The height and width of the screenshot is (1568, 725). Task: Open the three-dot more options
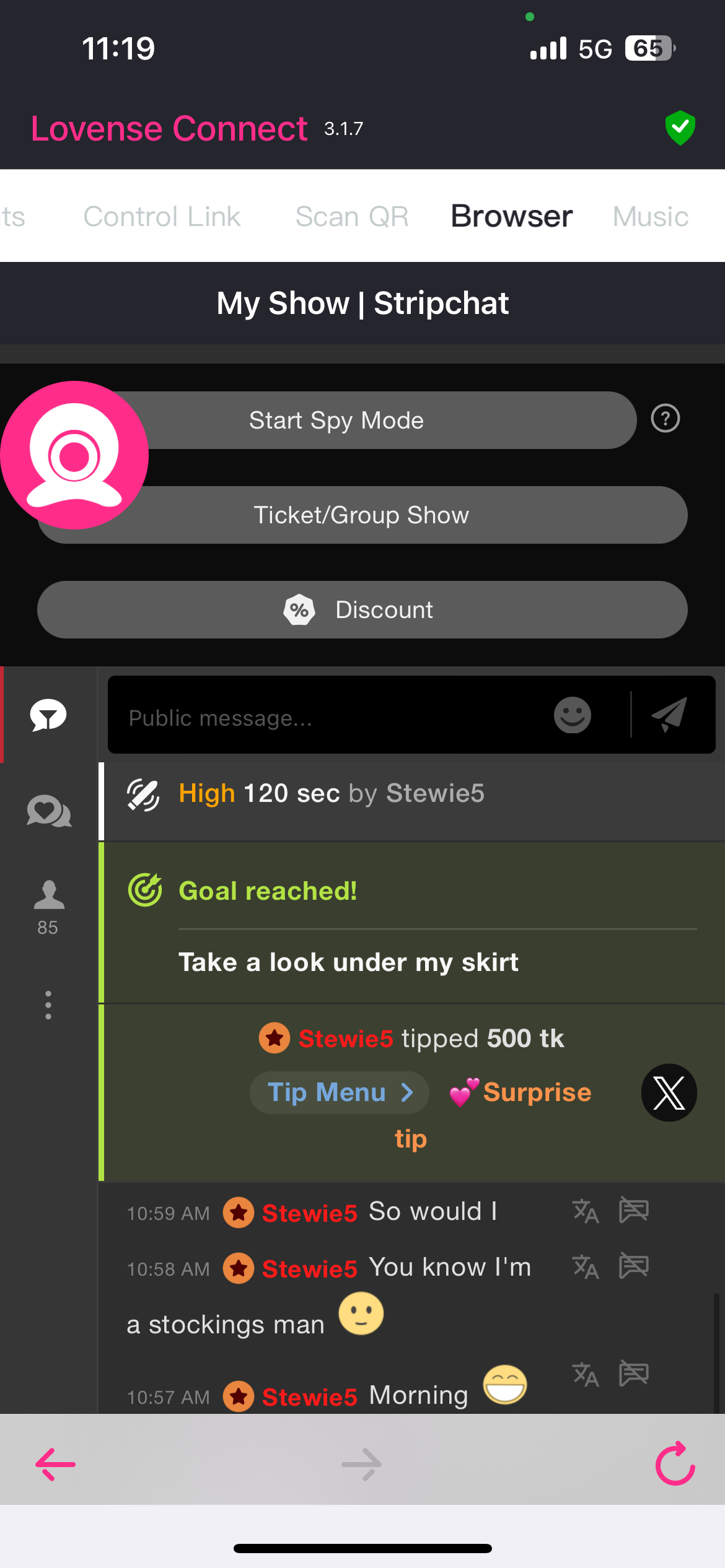(48, 1004)
